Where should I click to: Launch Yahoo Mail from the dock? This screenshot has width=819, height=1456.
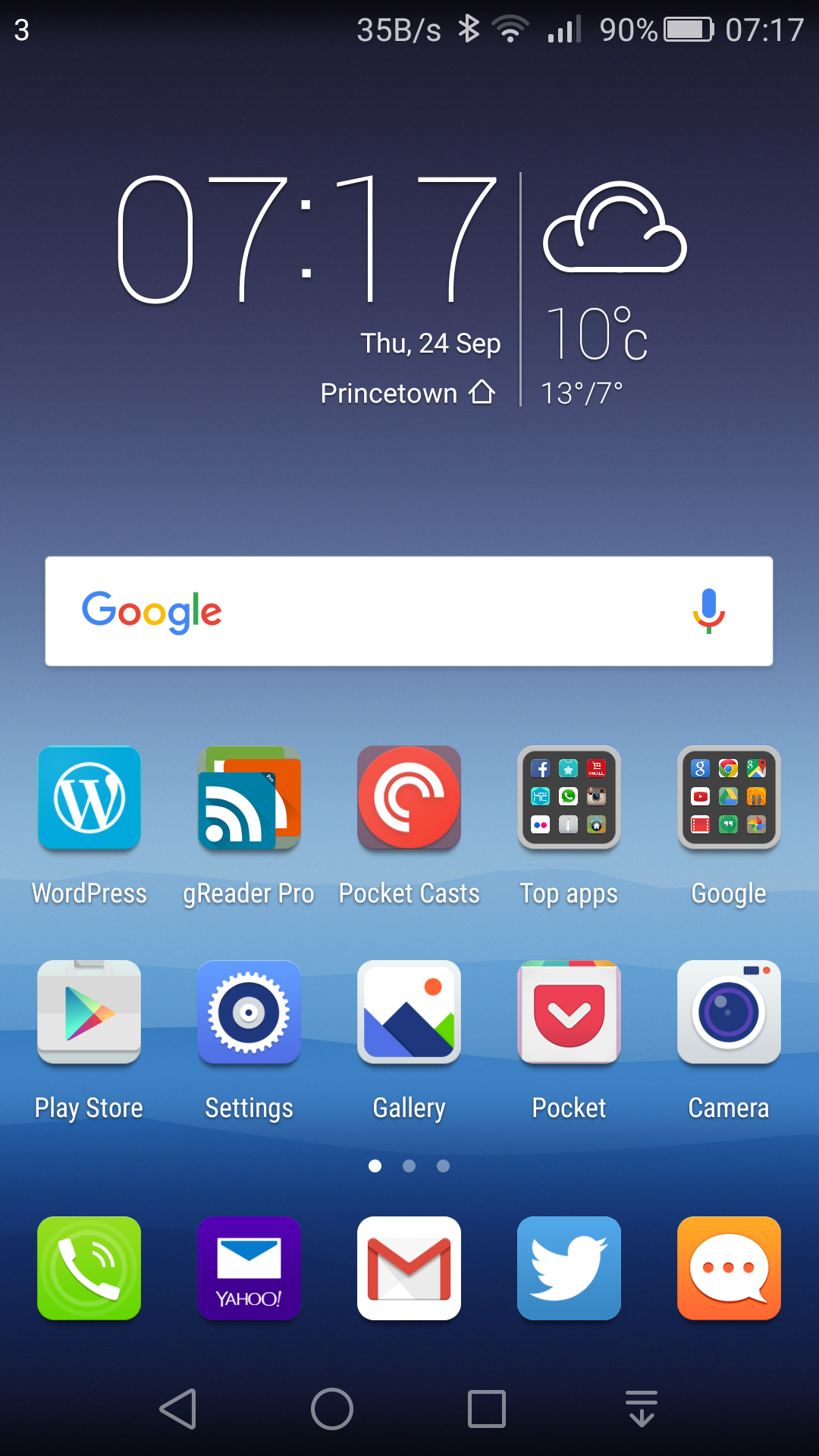(249, 1268)
